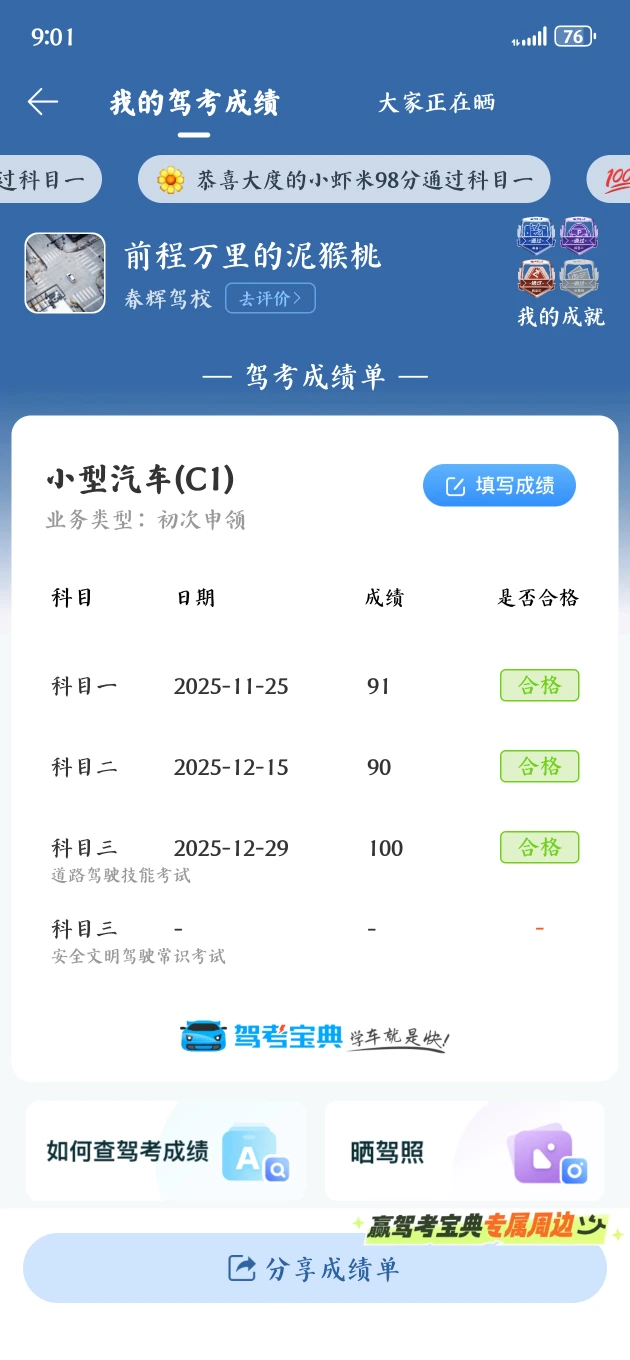The width and height of the screenshot is (630, 1360).
Task: Open the 晒驾照 card
Action: pos(464,1151)
